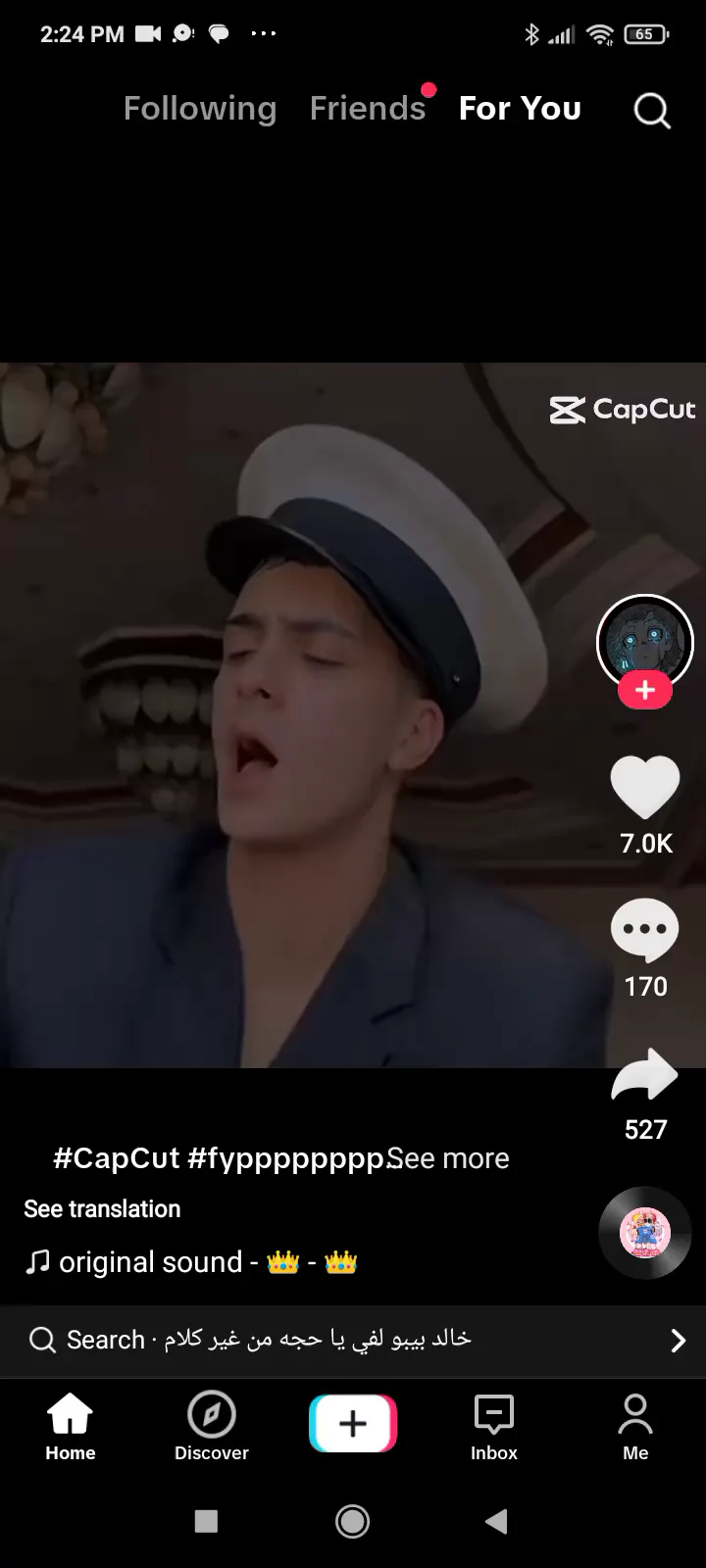Tap See translation for the caption

[102, 1209]
